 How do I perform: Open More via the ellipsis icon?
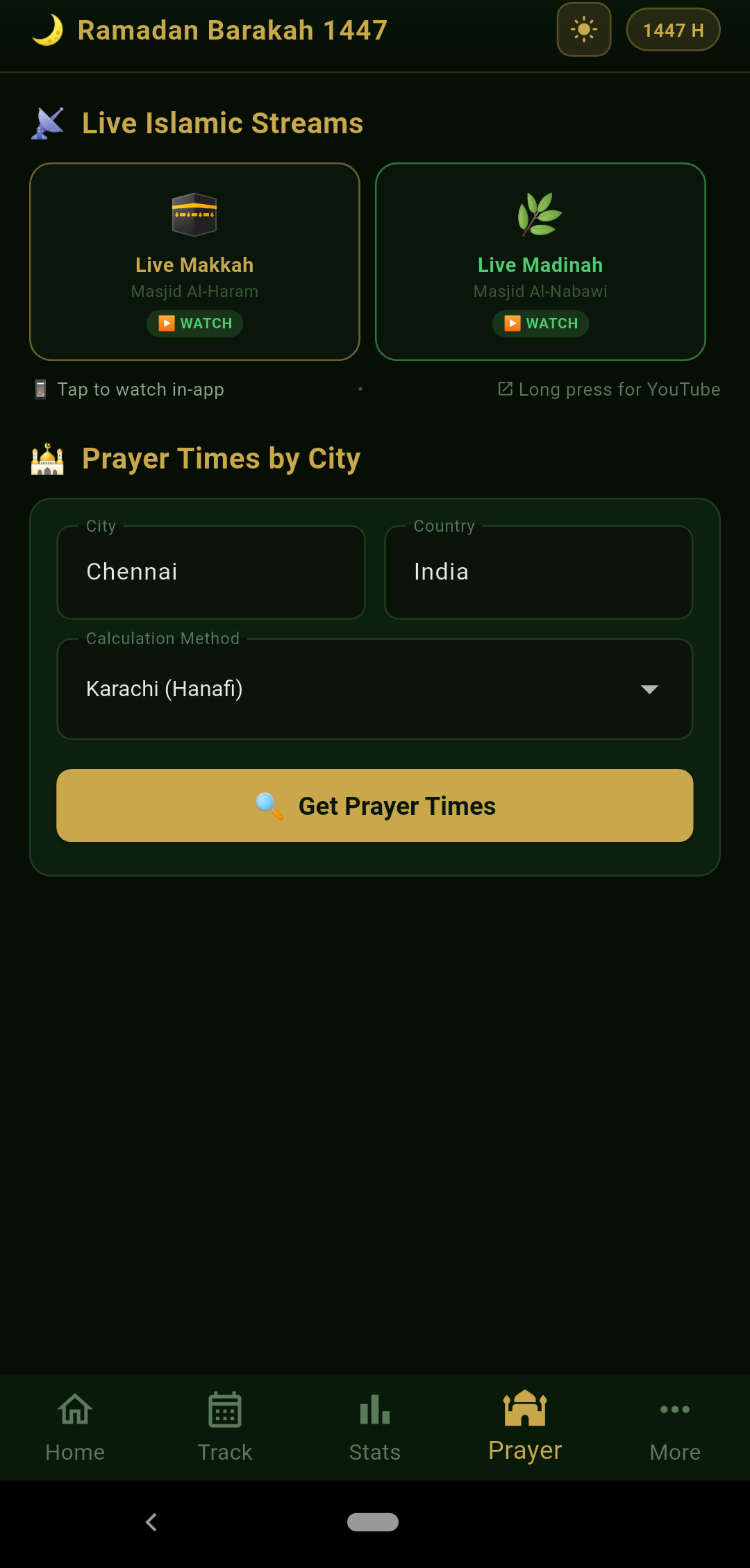point(674,1410)
